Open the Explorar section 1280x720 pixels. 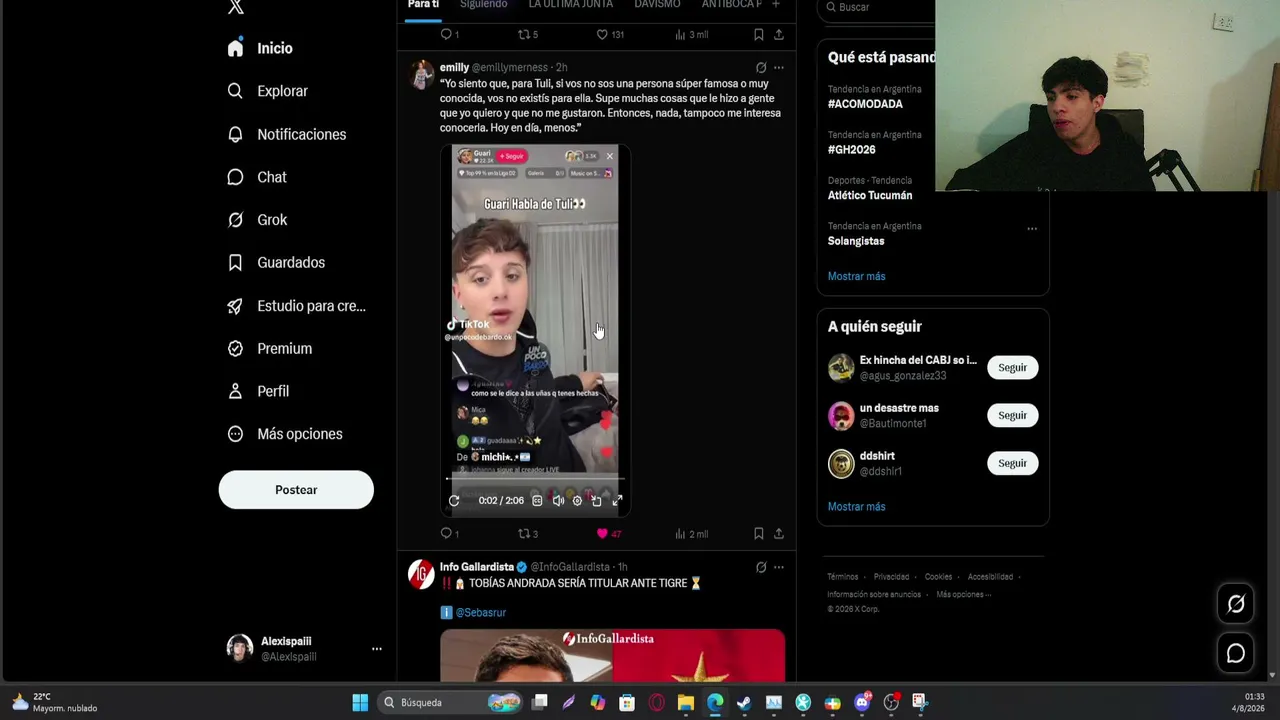(x=267, y=91)
